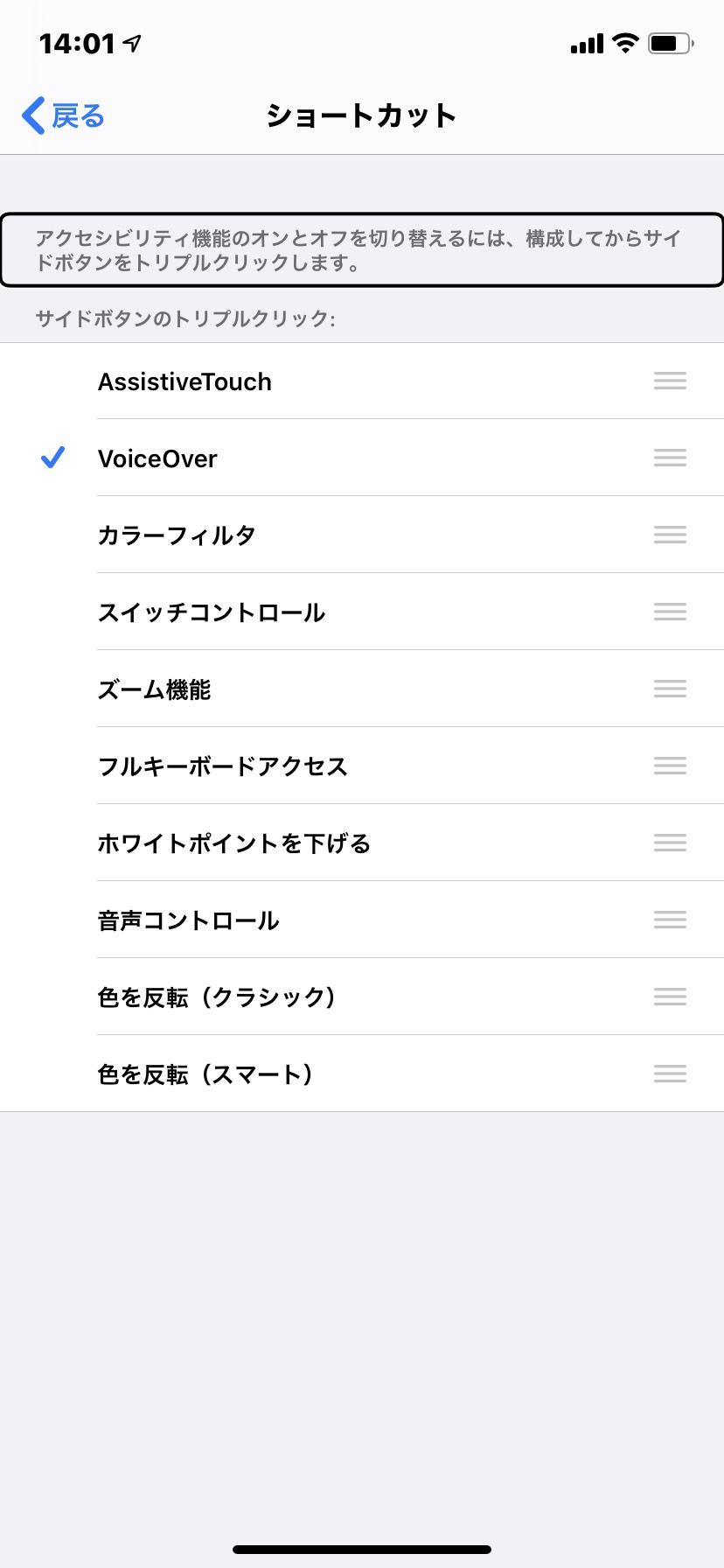The image size is (724, 1568).
Task: Tap the reorder handle next to VoiceOver
Action: (x=670, y=458)
